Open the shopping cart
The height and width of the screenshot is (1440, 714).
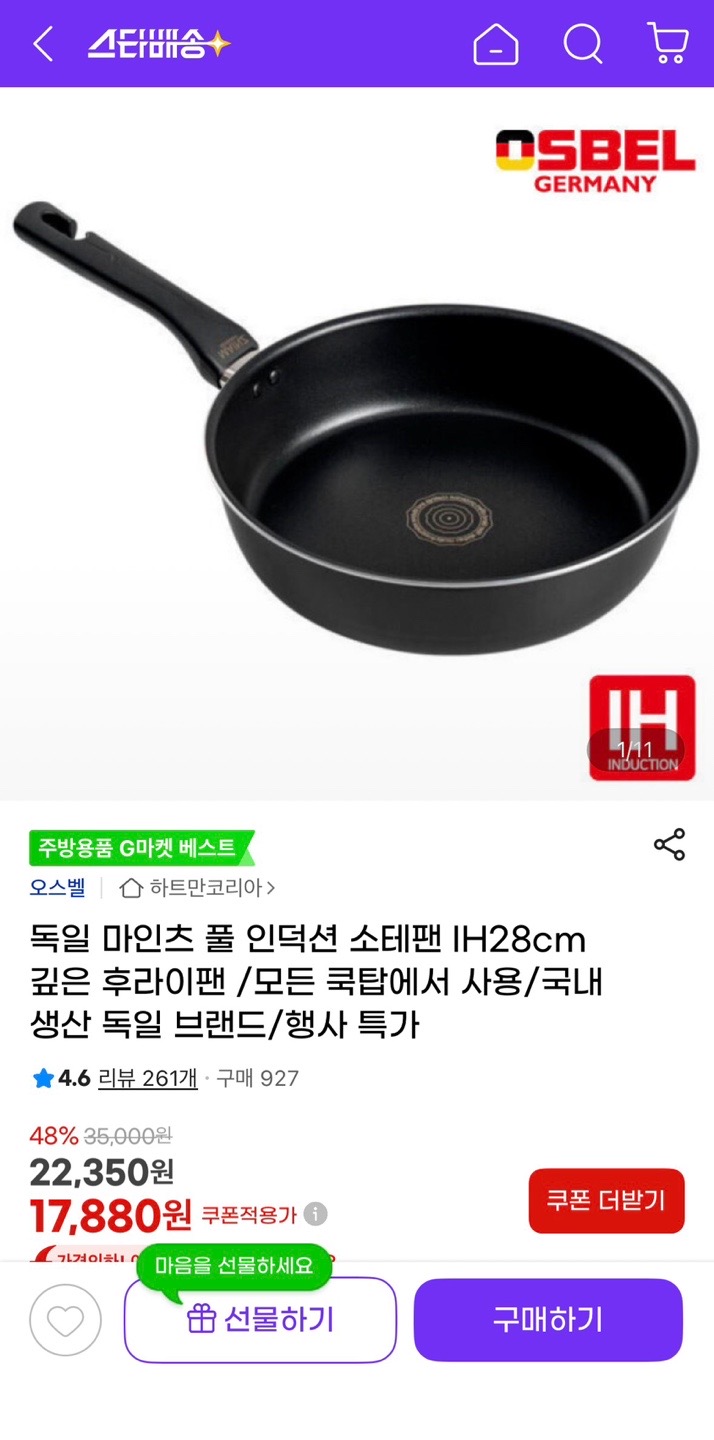tap(667, 44)
